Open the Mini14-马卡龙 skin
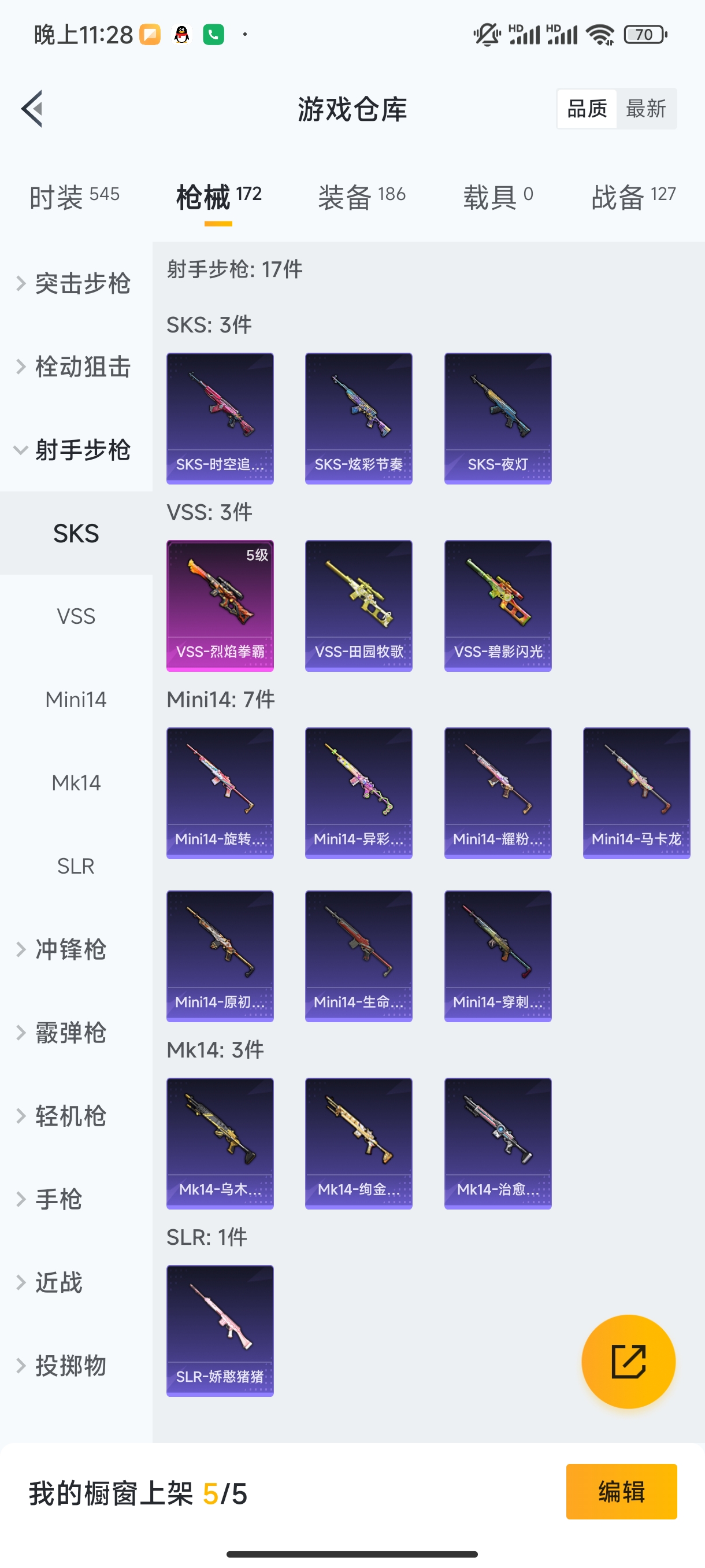The image size is (705, 1568). (636, 793)
